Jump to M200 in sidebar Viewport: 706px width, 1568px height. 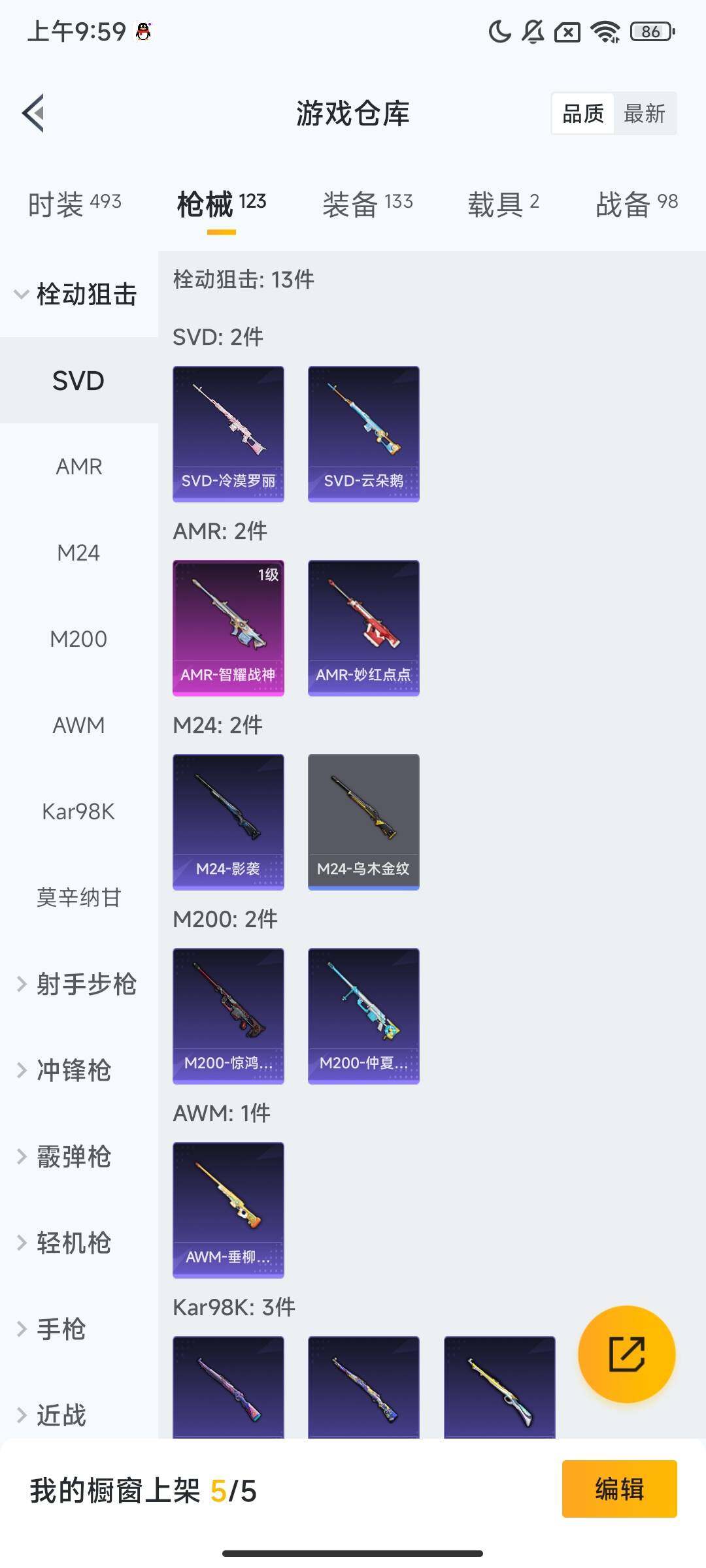click(x=78, y=639)
